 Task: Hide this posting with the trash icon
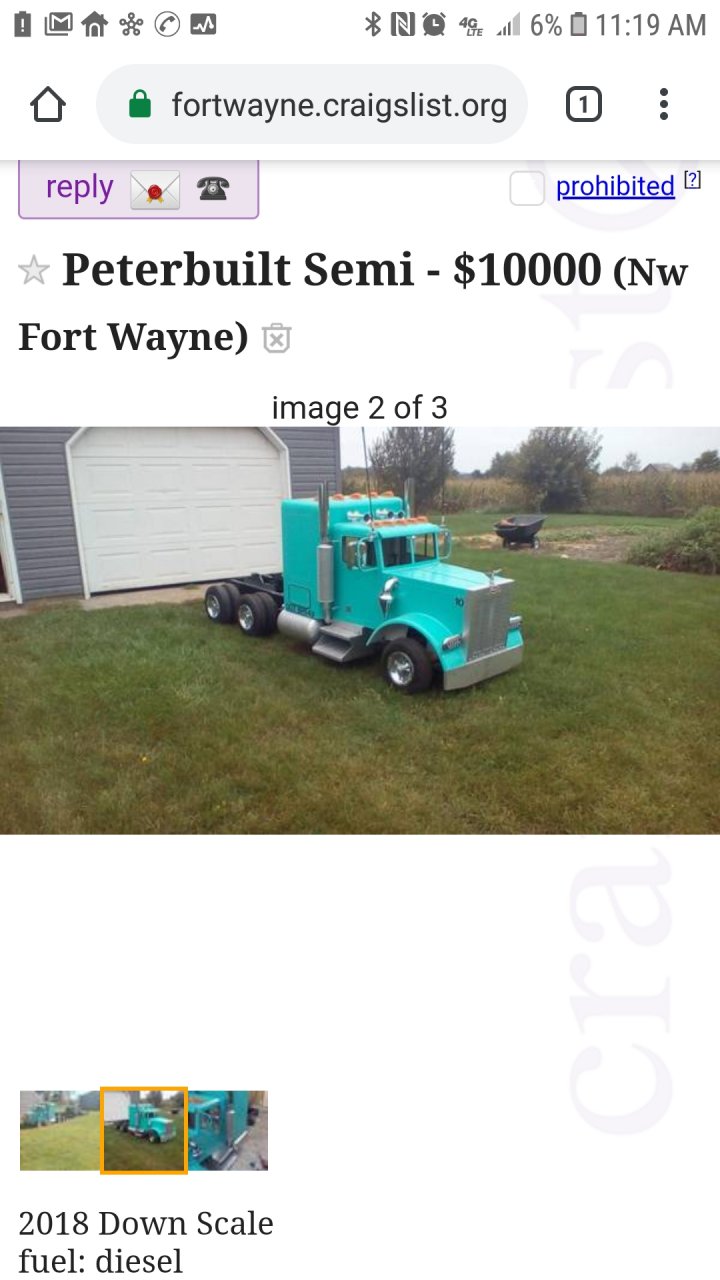click(x=276, y=339)
